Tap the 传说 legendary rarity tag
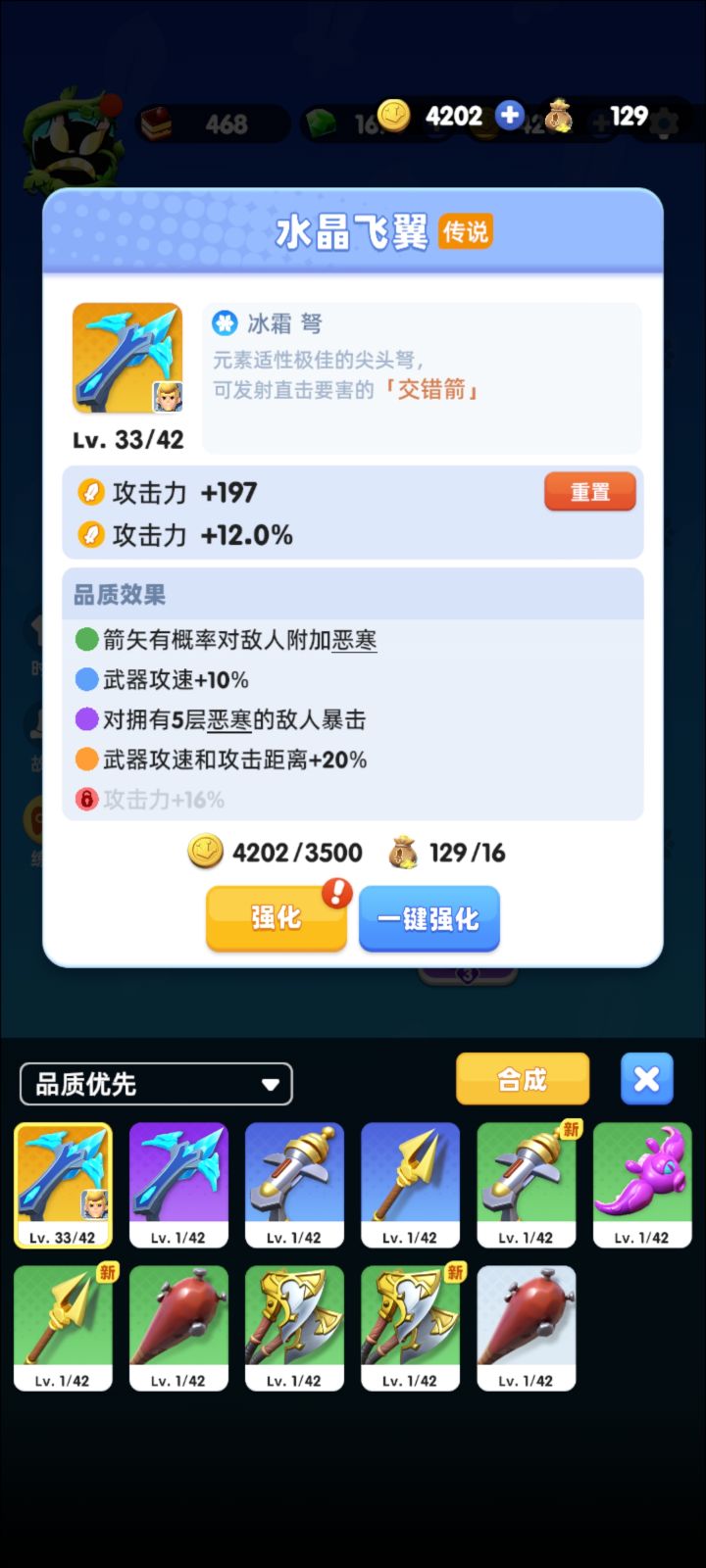This screenshot has height=1568, width=706. click(x=466, y=232)
